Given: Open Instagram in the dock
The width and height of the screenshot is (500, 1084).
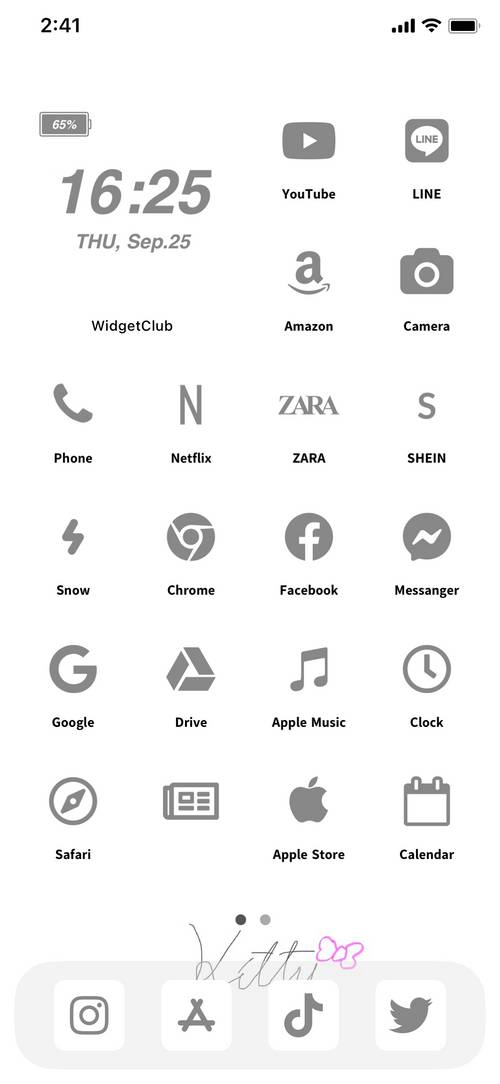Looking at the screenshot, I should click(89, 1015).
